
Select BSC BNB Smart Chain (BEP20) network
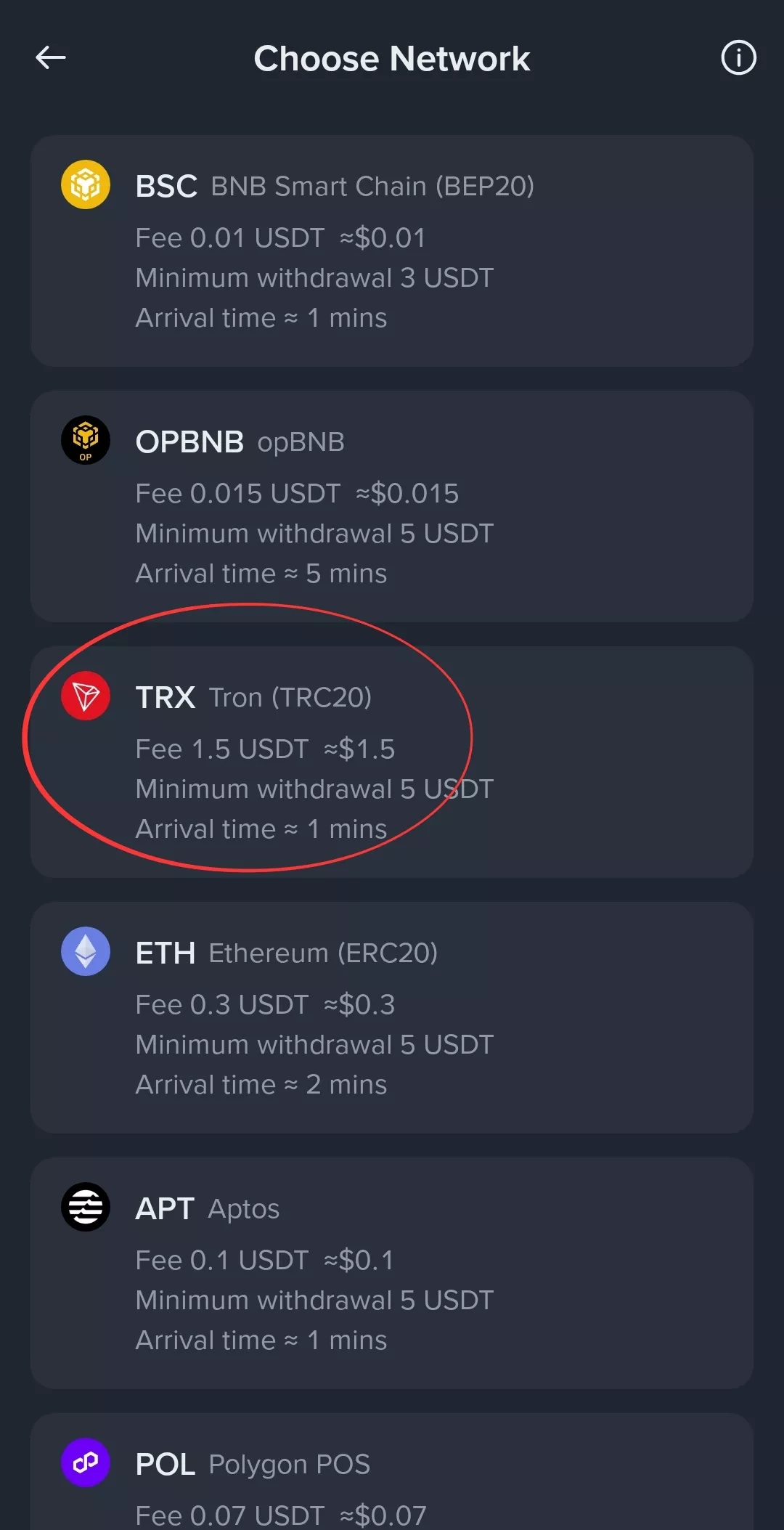coord(392,251)
